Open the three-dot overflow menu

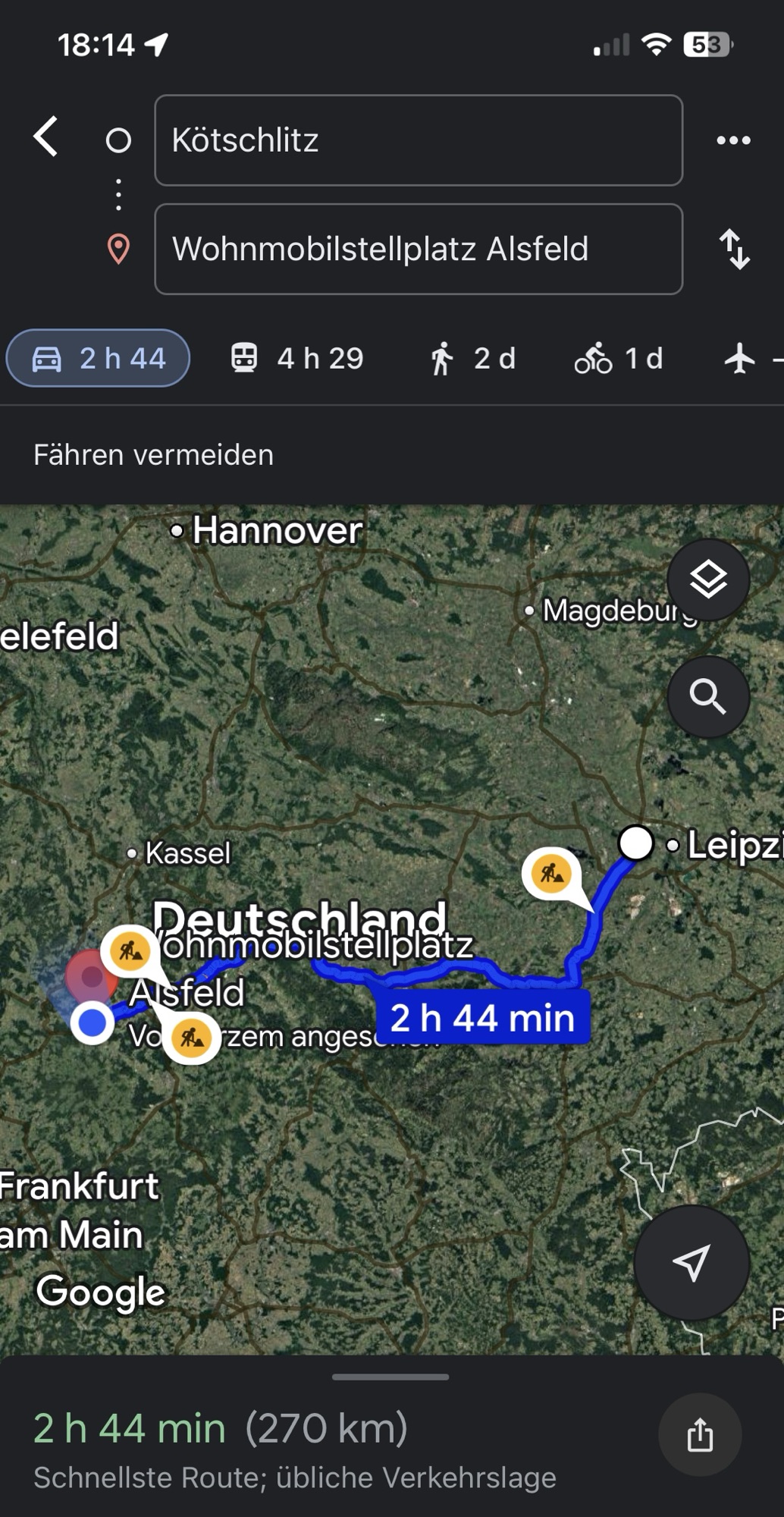pyautogui.click(x=733, y=140)
